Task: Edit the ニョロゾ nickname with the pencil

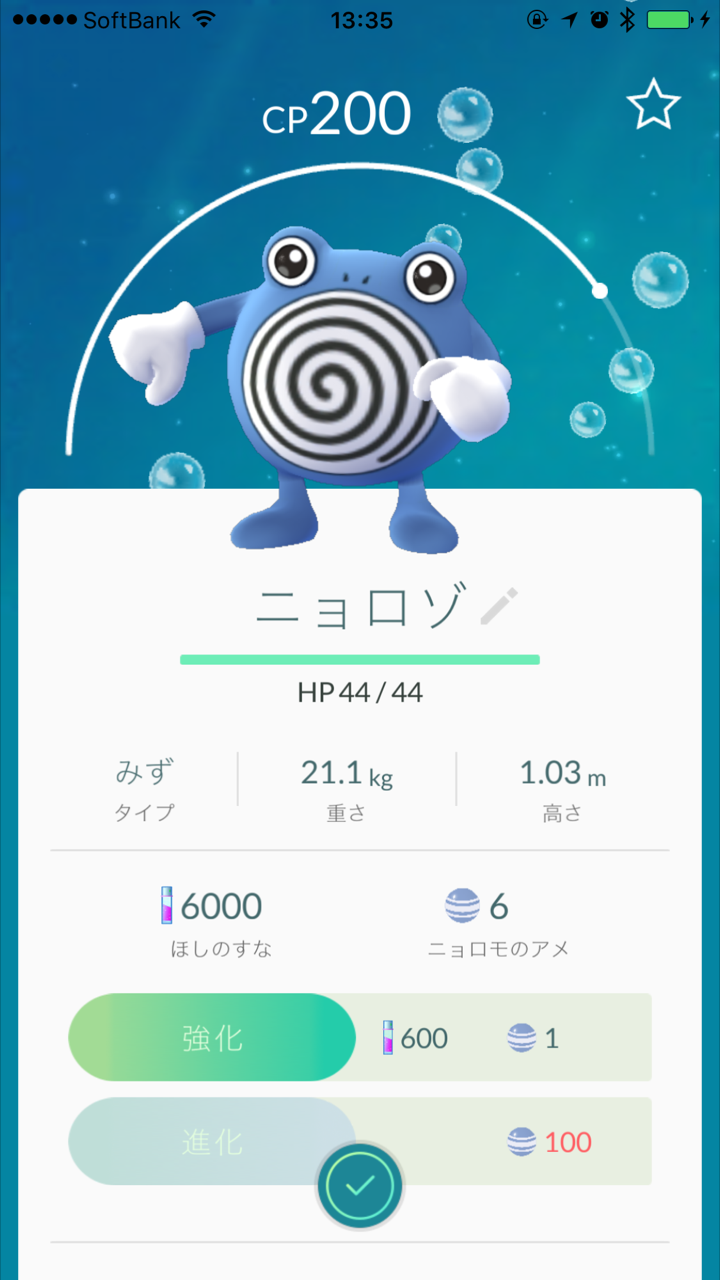Action: click(500, 607)
